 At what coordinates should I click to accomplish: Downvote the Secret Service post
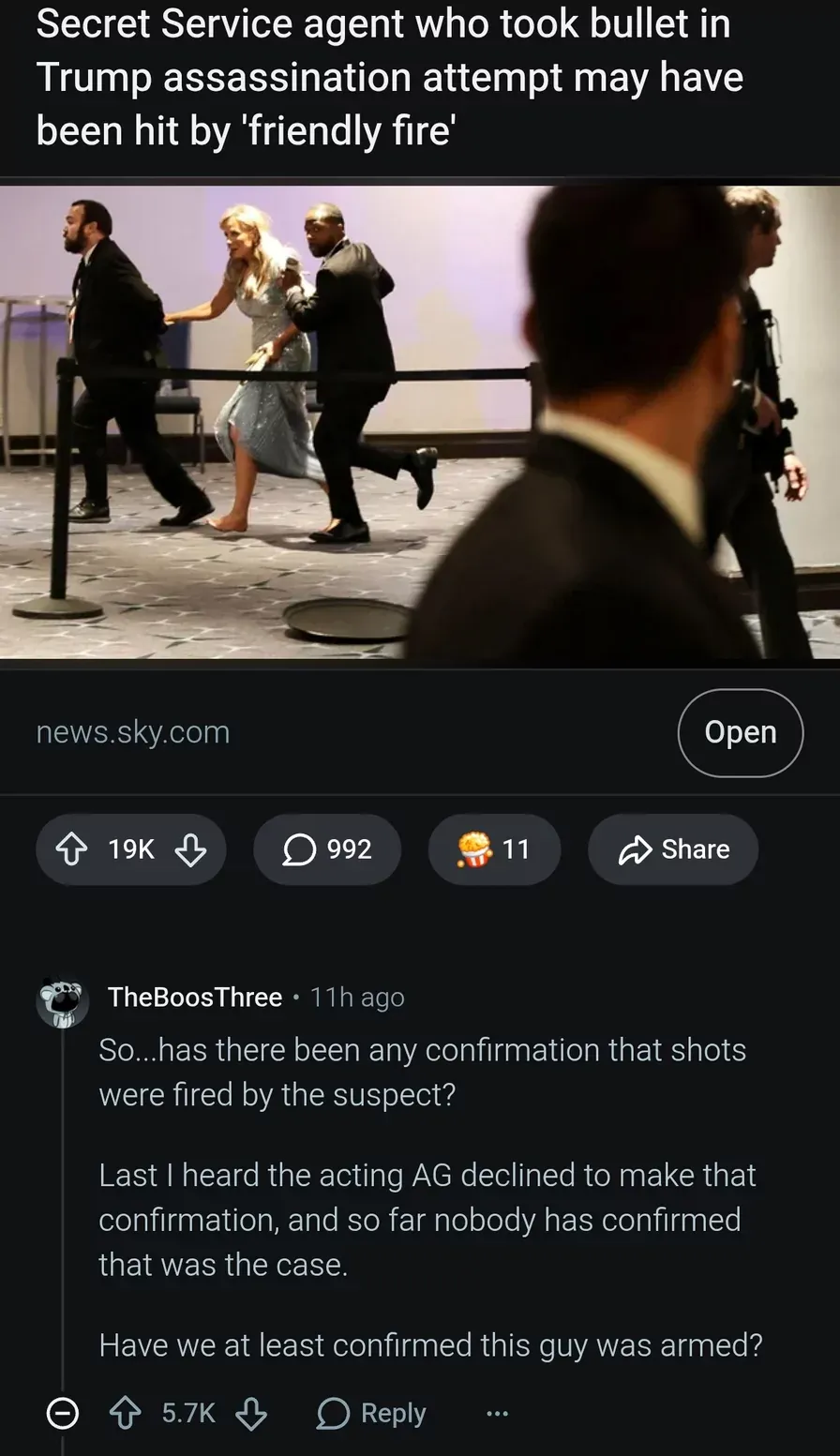(x=191, y=849)
